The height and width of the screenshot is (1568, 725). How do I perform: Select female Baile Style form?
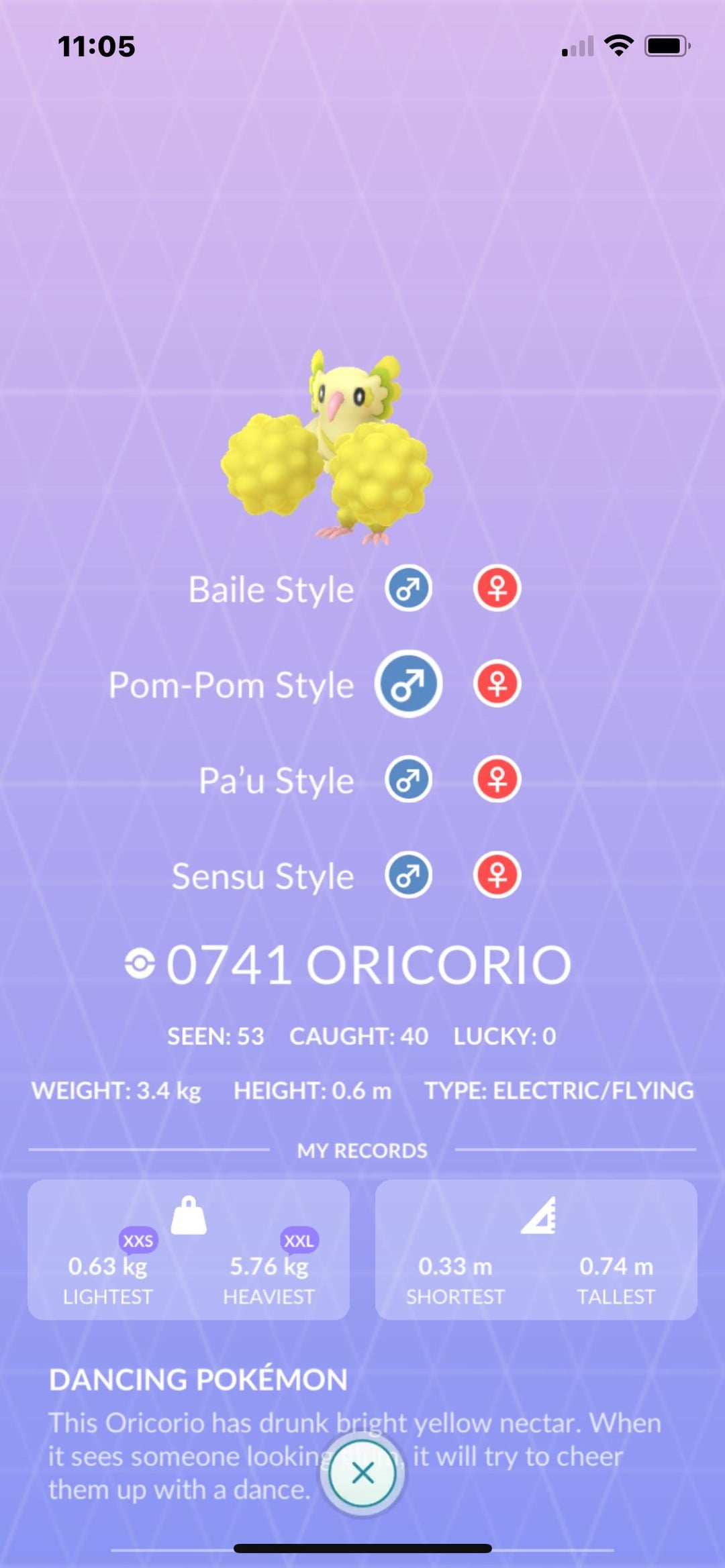[x=497, y=588]
